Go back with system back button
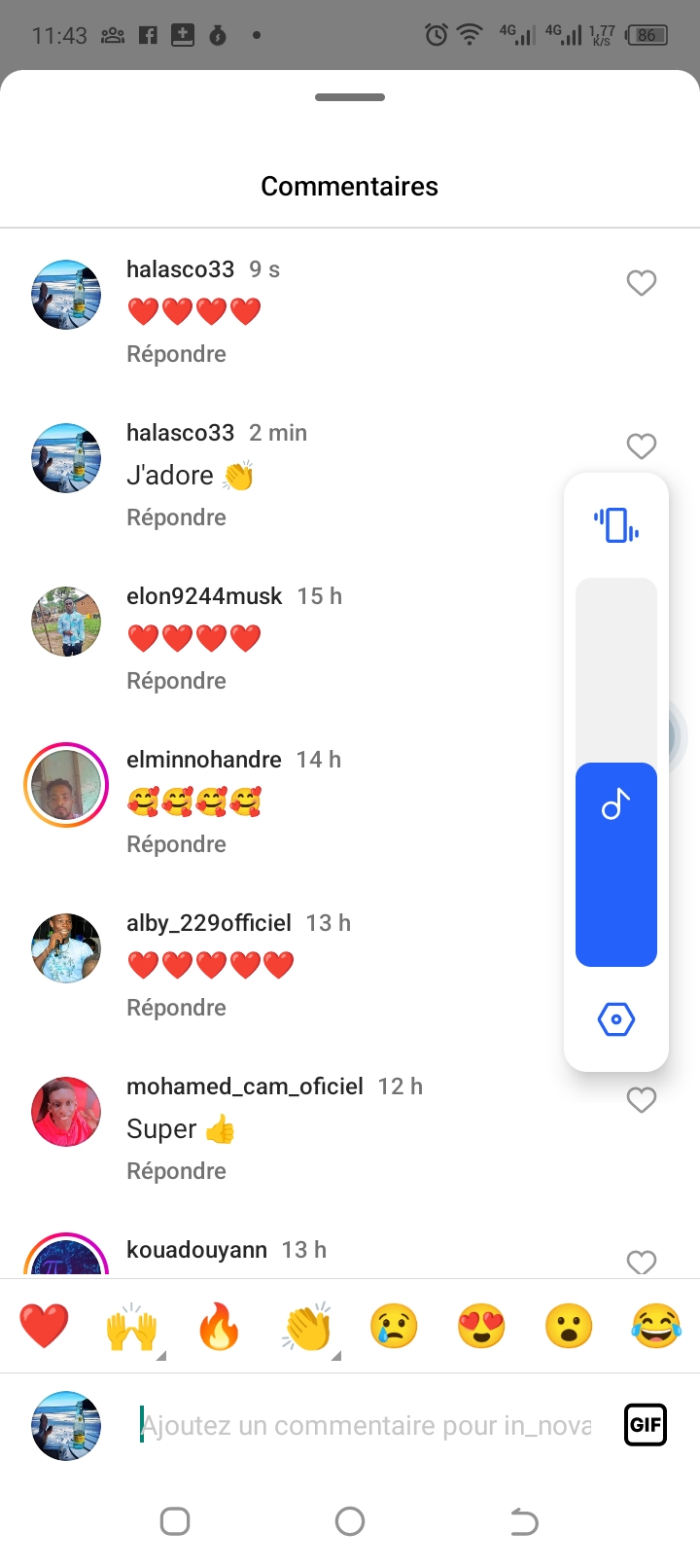The height and width of the screenshot is (1568, 700). pos(524,1521)
